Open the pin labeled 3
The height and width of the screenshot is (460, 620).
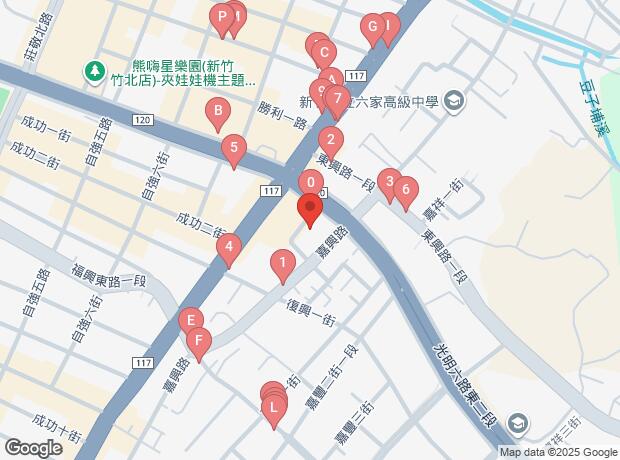(x=391, y=182)
